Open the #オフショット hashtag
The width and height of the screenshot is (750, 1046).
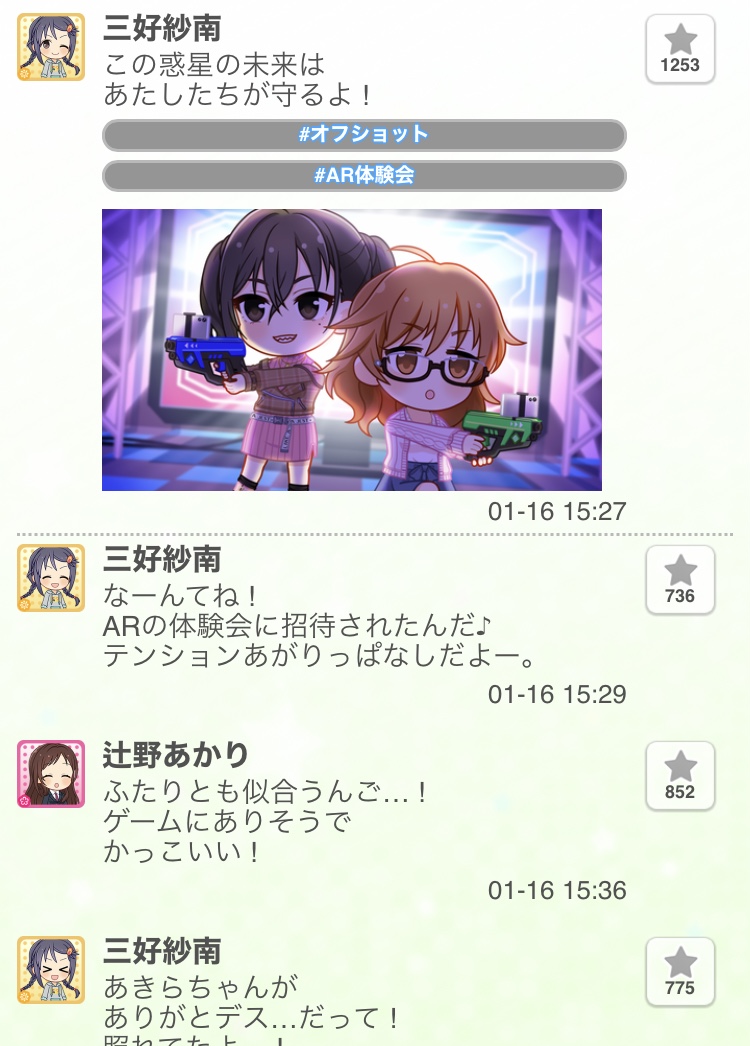364,135
